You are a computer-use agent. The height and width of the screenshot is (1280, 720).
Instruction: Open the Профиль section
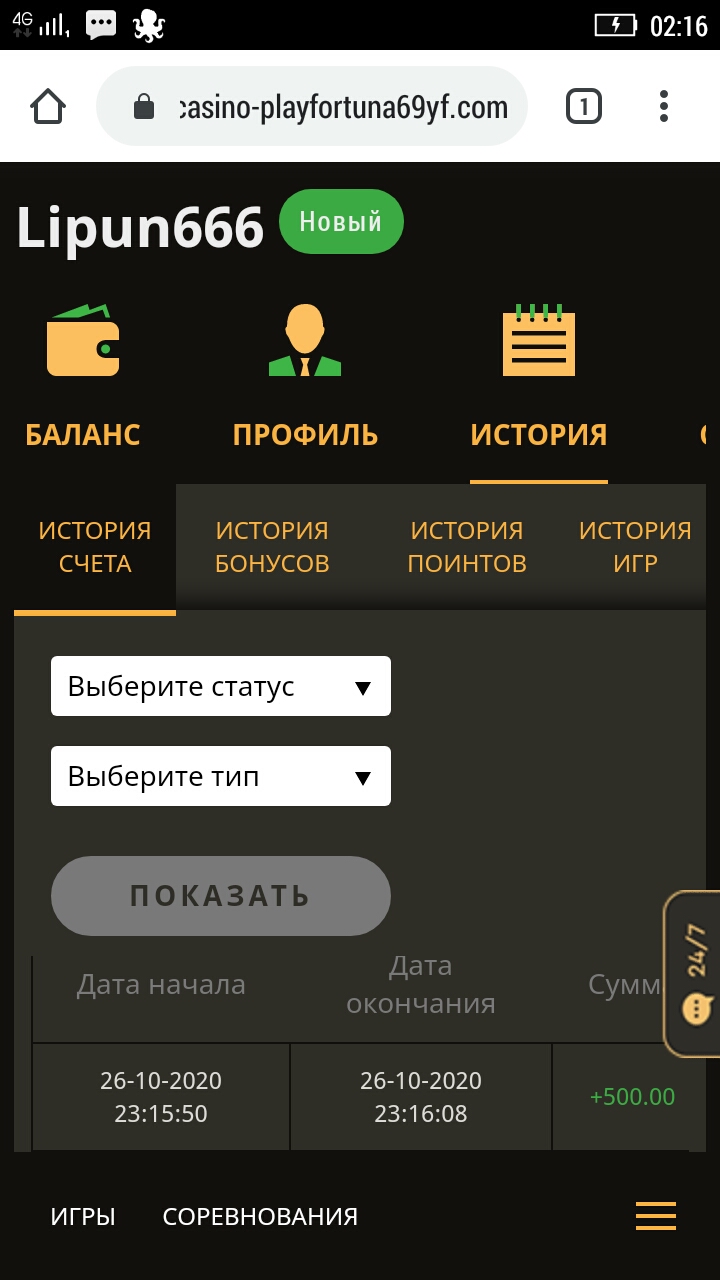tap(305, 380)
